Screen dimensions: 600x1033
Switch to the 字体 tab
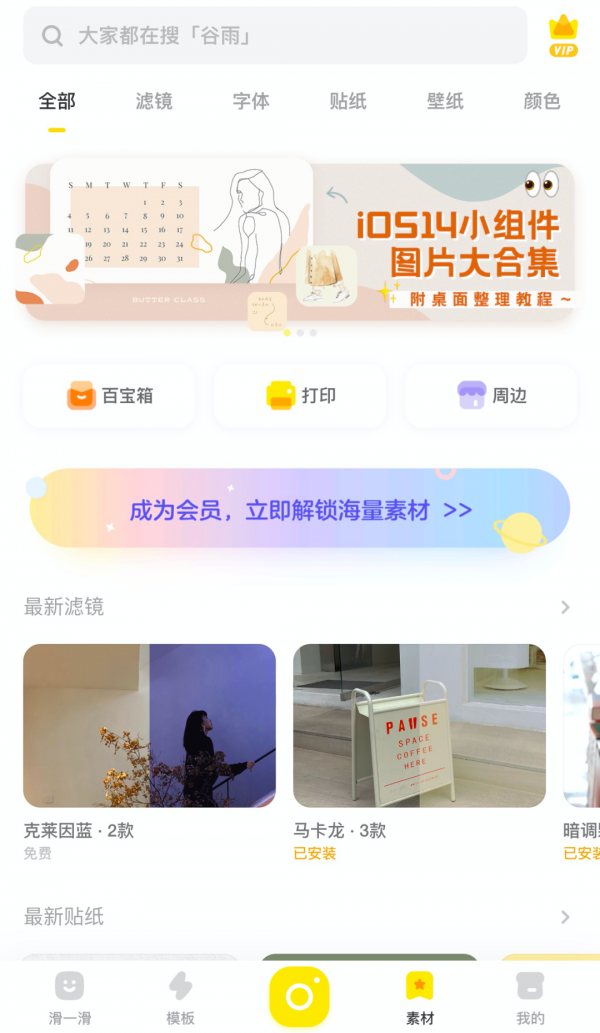coord(251,101)
